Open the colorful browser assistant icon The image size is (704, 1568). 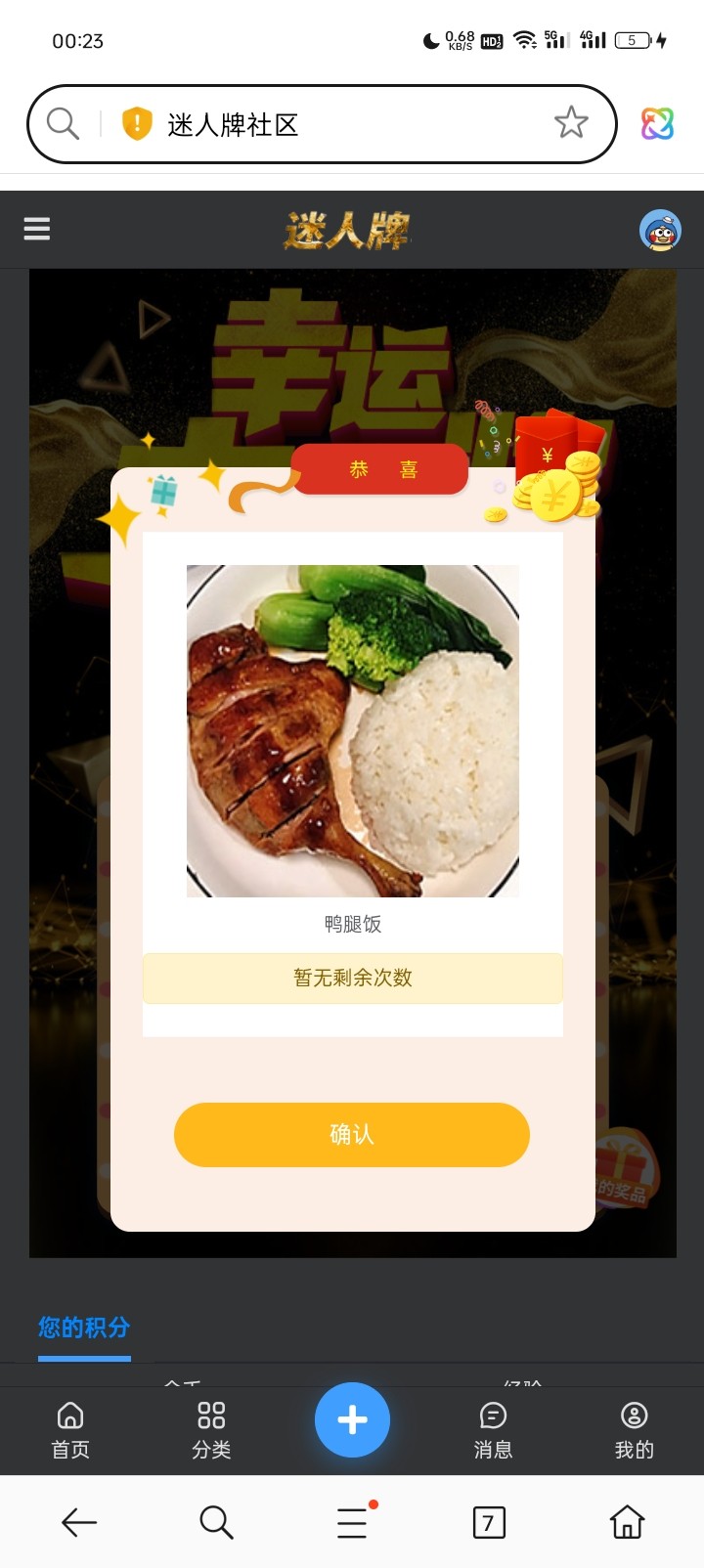[x=657, y=123]
